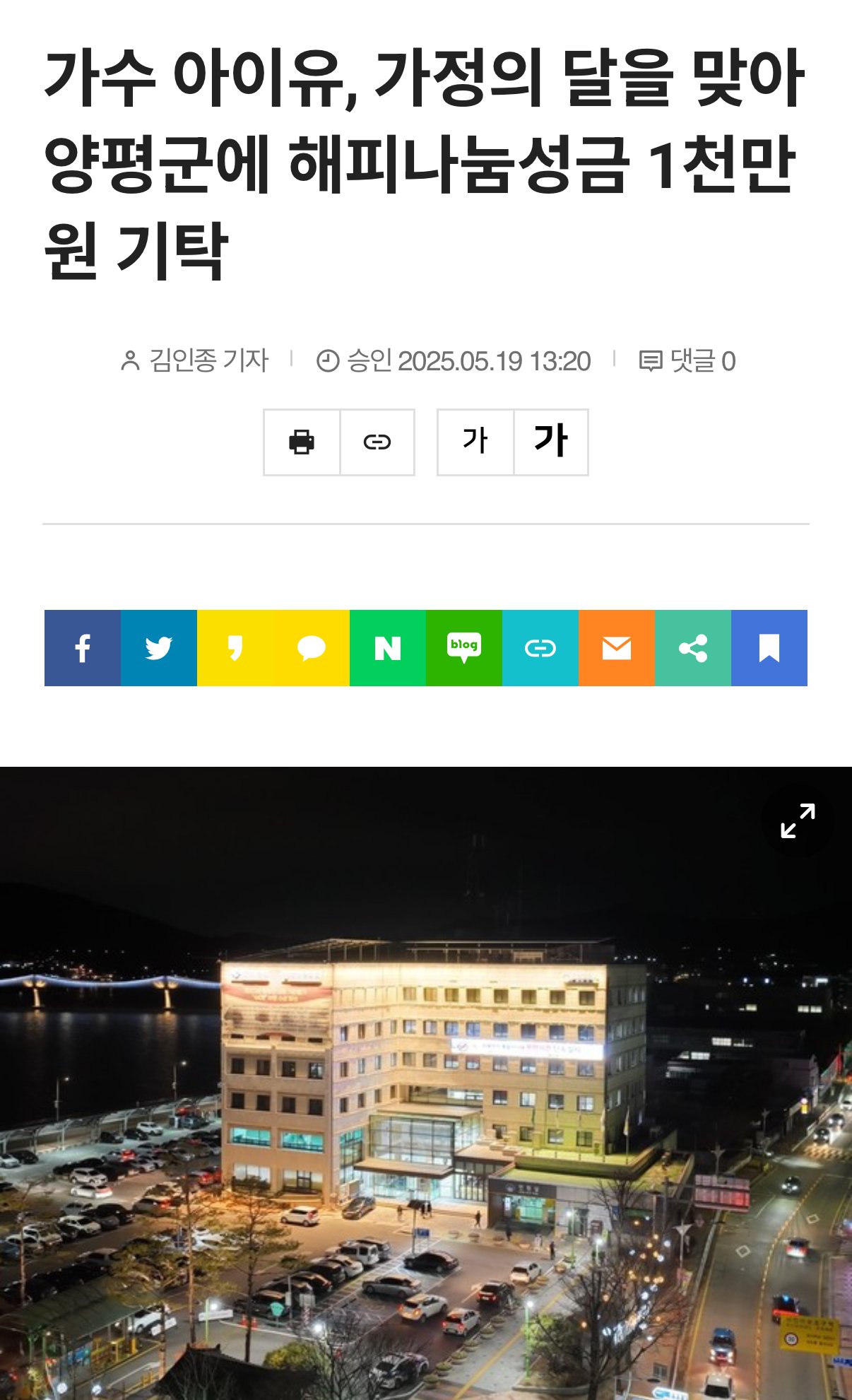Send the article by email
The width and height of the screenshot is (852, 1400).
point(617,648)
